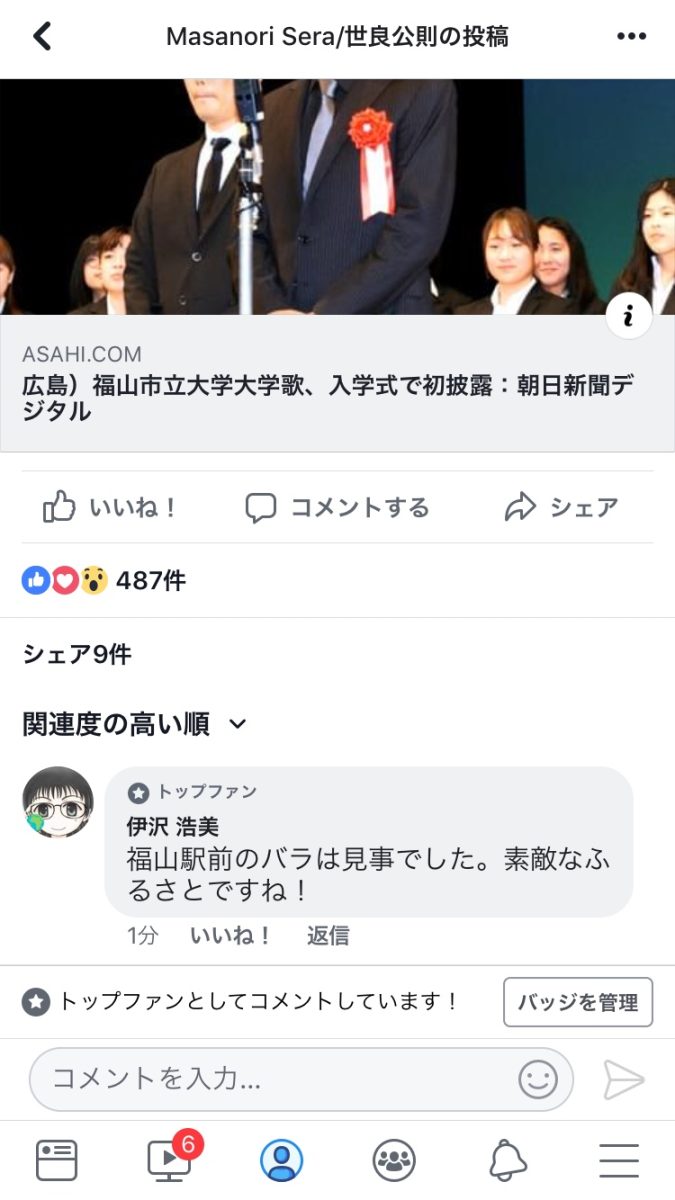Image resolution: width=675 pixels, height=1200 pixels.
Task: Reply to 伊沢 浩美's comment via 返信
Action: 328,936
